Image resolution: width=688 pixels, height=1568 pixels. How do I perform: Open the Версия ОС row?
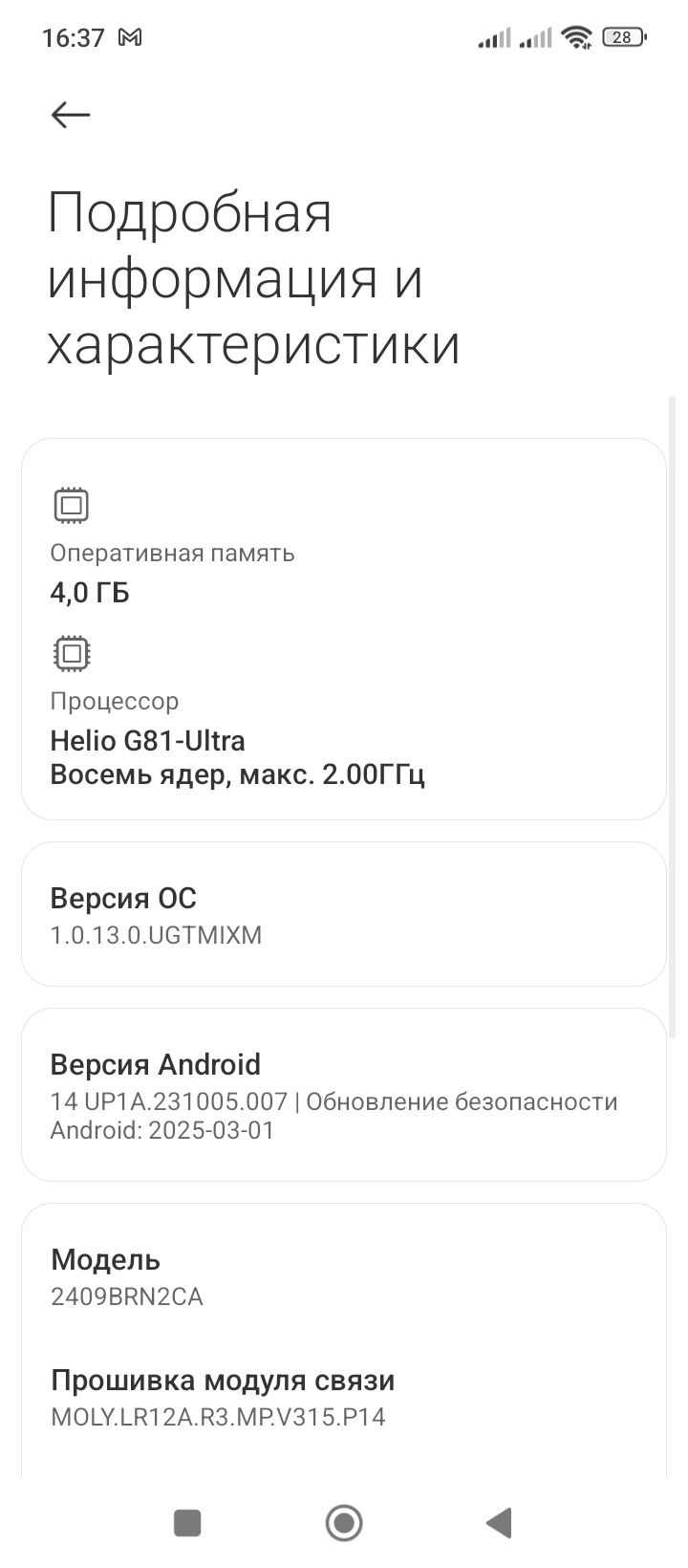[x=344, y=914]
